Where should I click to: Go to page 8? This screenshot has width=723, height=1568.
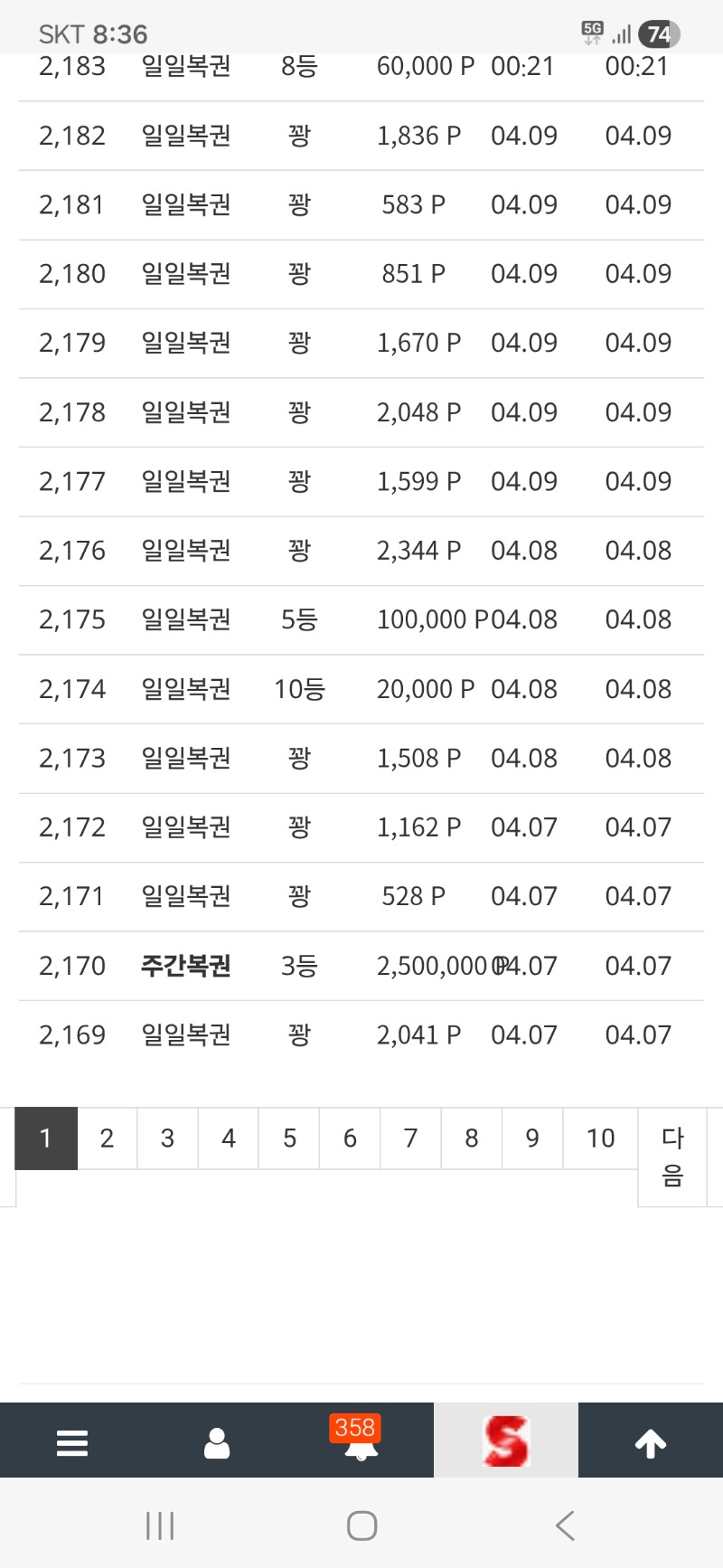click(x=471, y=1138)
